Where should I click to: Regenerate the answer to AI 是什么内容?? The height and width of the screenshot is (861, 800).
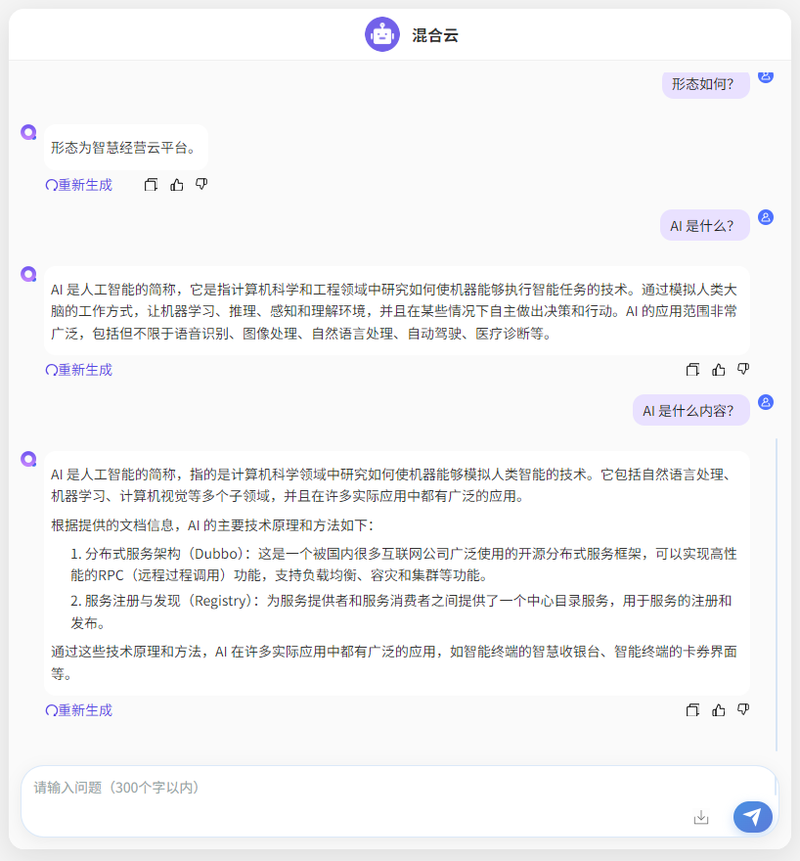click(79, 711)
